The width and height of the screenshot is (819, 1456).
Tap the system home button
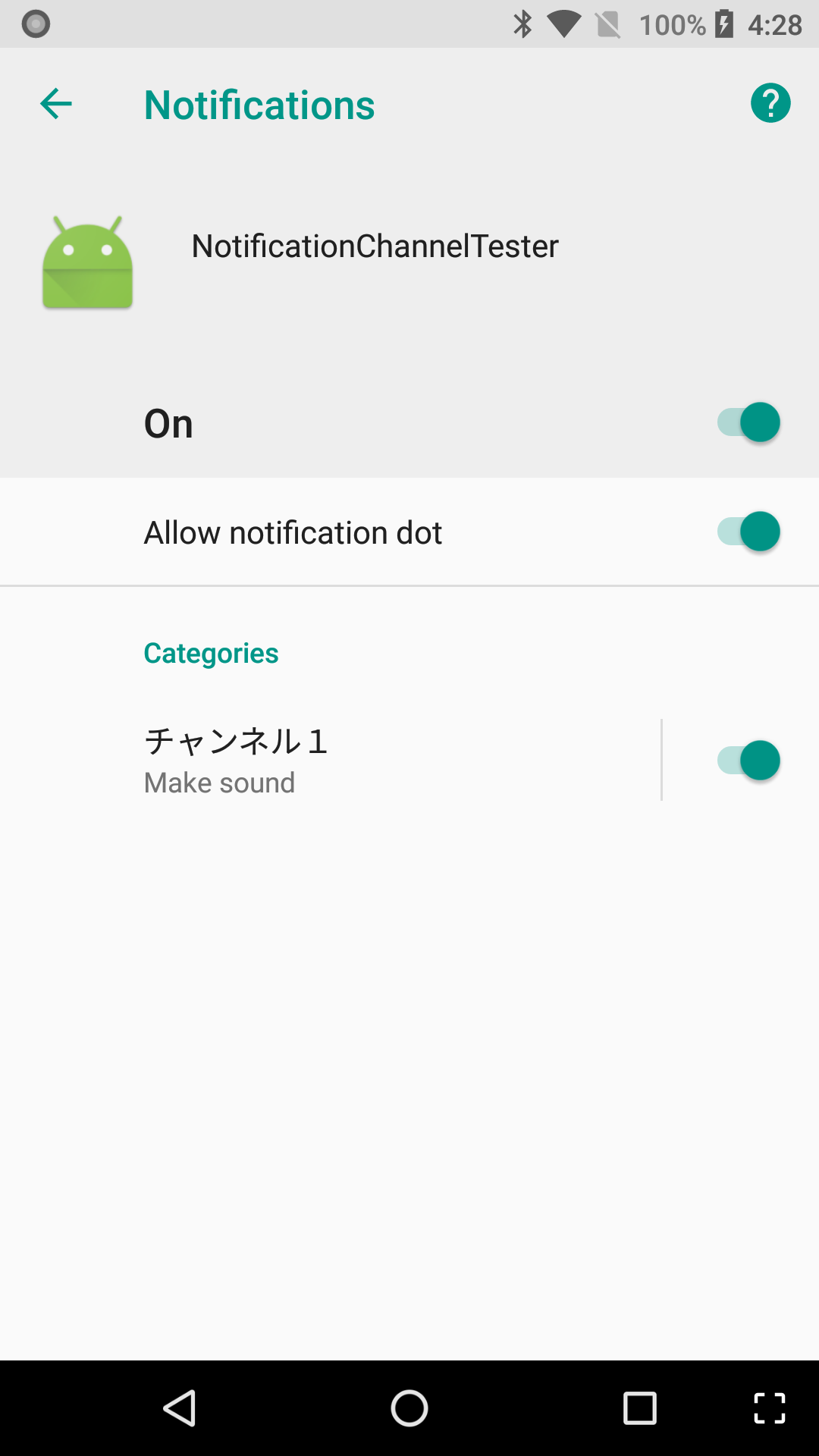409,1408
